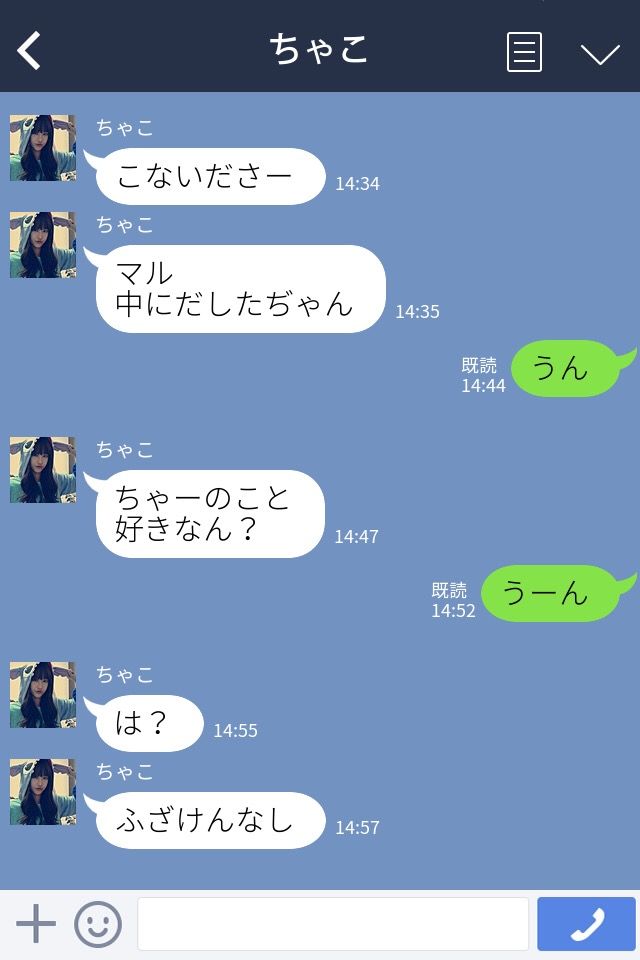
Task: Open ちゃこ's profile picture next to ふざけんなし
Action: click(x=43, y=792)
